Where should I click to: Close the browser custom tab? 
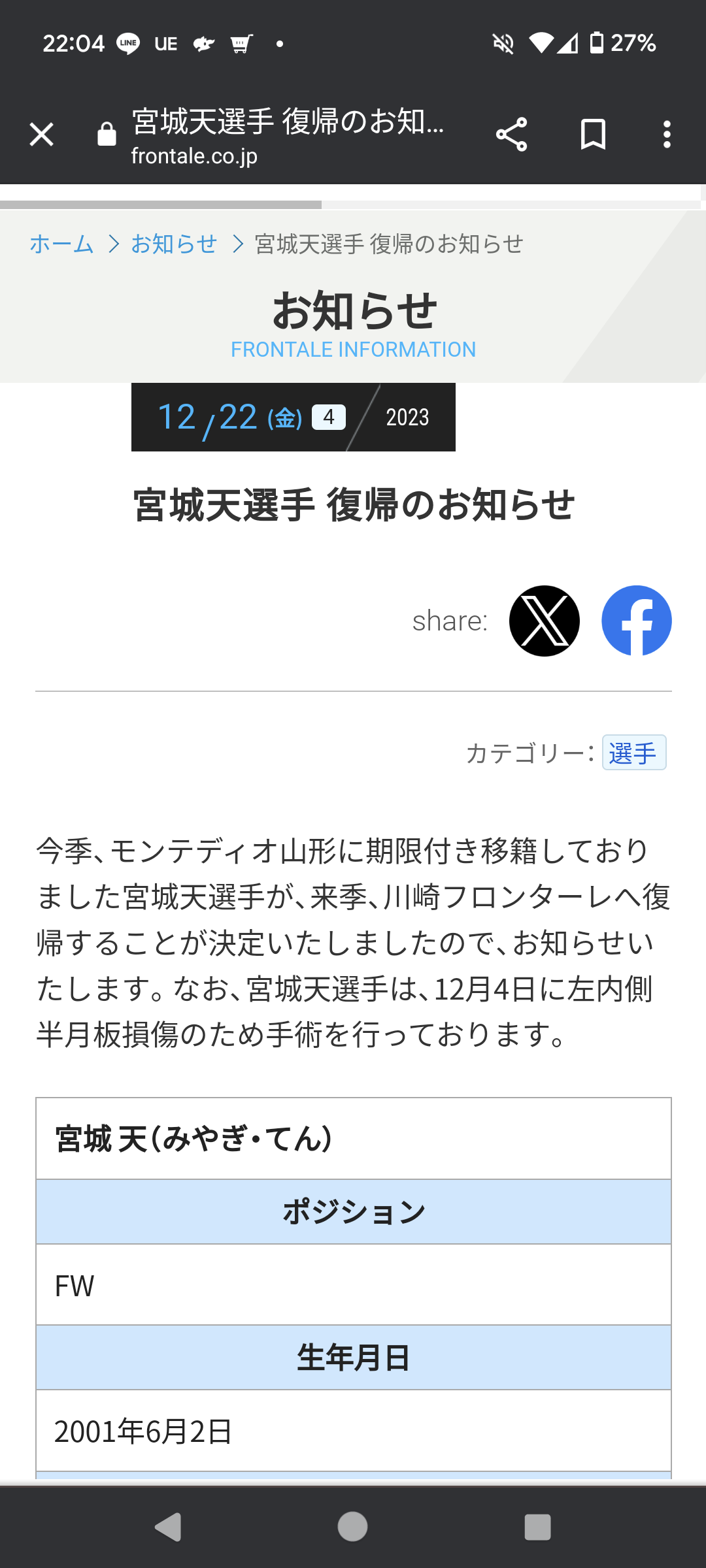42,135
